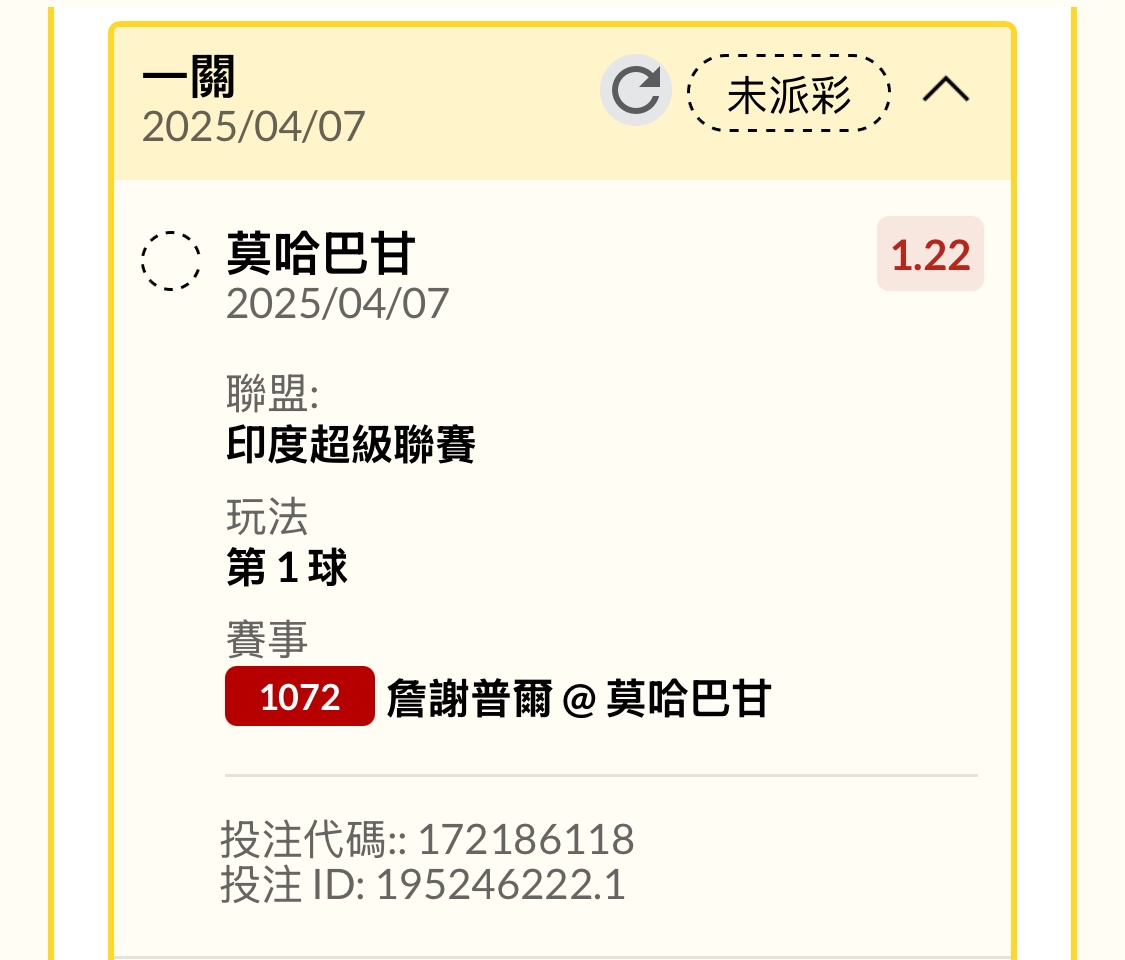Refresh the 一關 bet status
Screen dimensions: 1125x960
(635, 91)
